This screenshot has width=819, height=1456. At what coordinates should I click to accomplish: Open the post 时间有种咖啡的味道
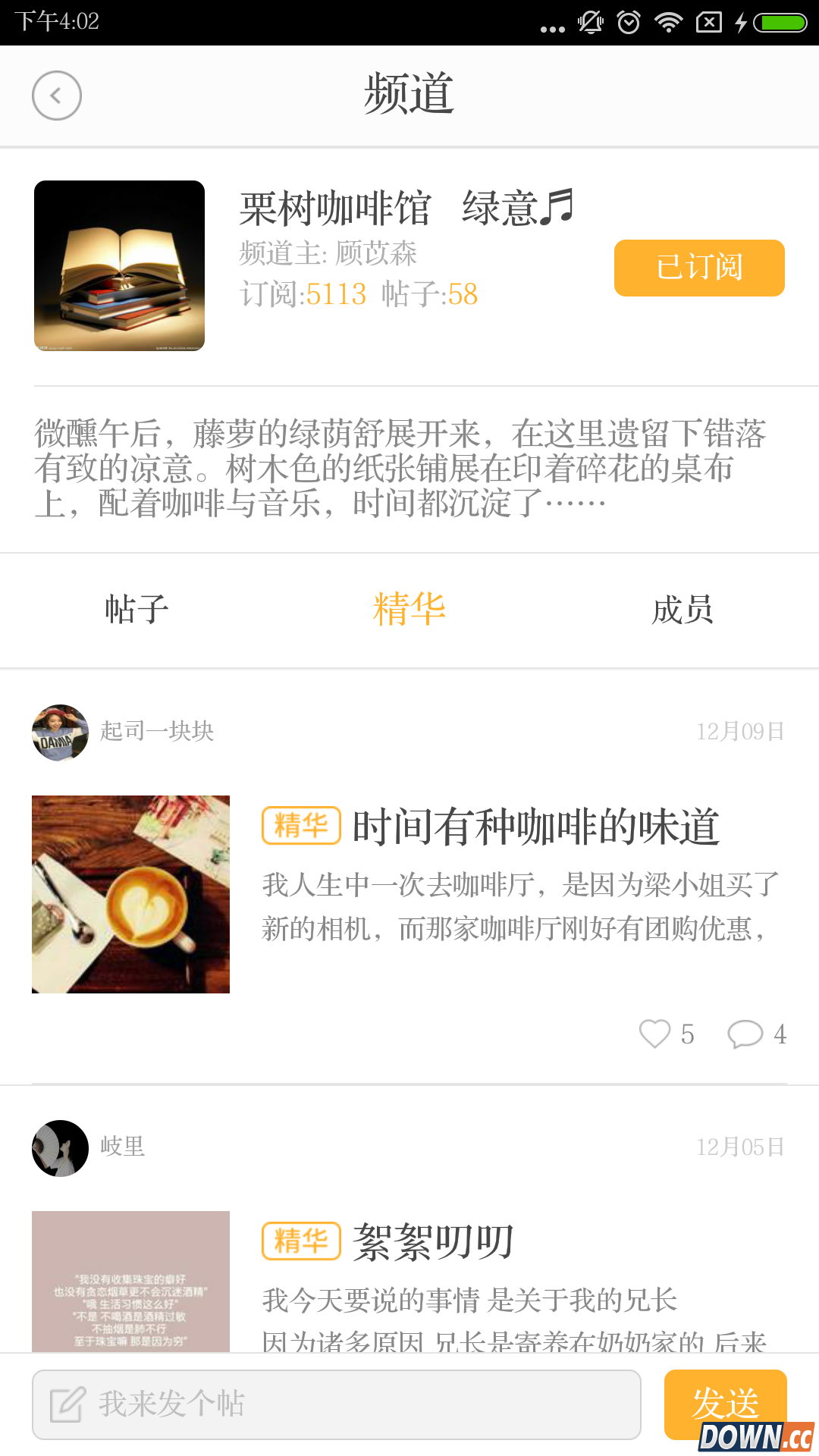(535, 827)
